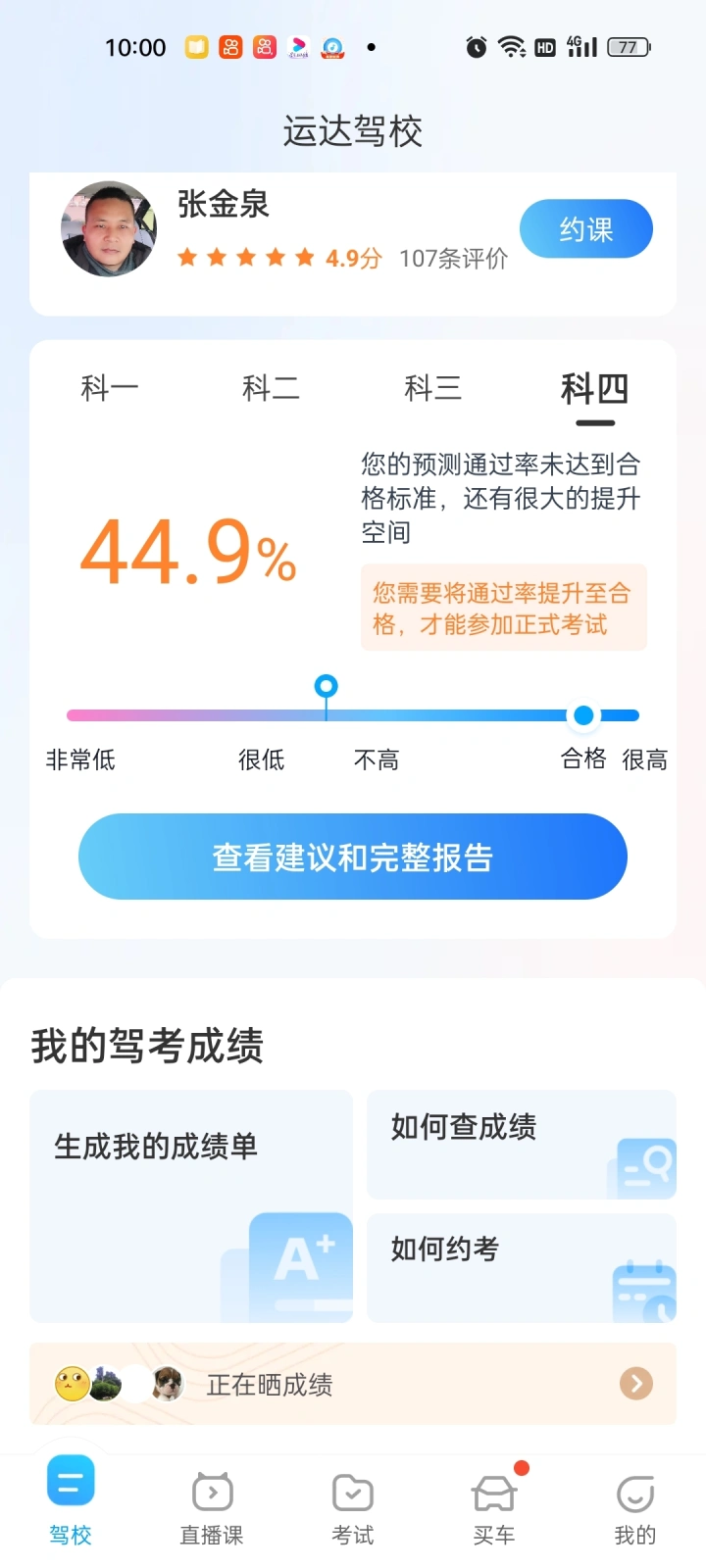Open the 考试 tab
This screenshot has height=1568, width=706.
point(353,1507)
